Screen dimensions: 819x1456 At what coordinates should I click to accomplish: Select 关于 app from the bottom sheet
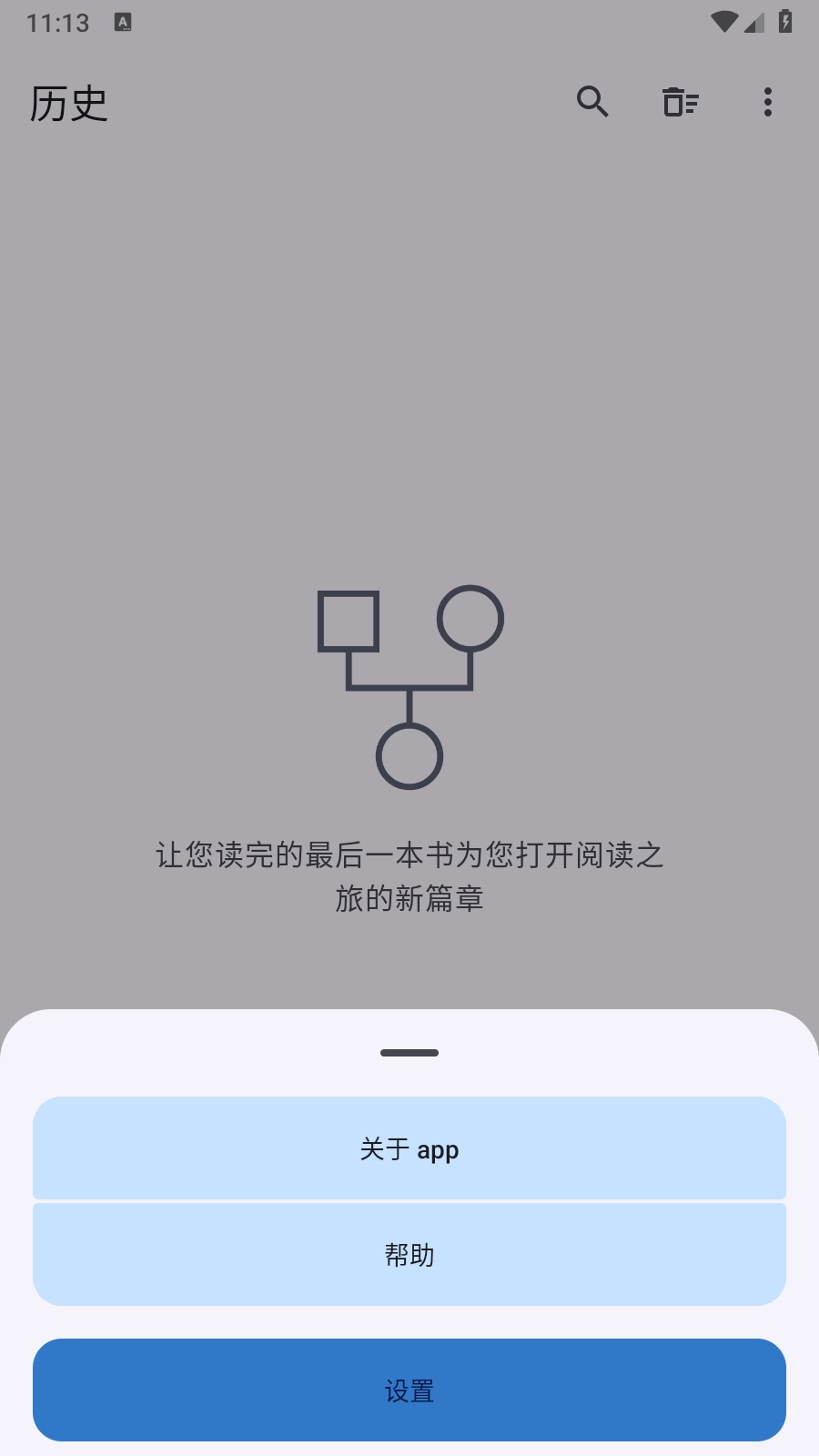coord(409,1148)
